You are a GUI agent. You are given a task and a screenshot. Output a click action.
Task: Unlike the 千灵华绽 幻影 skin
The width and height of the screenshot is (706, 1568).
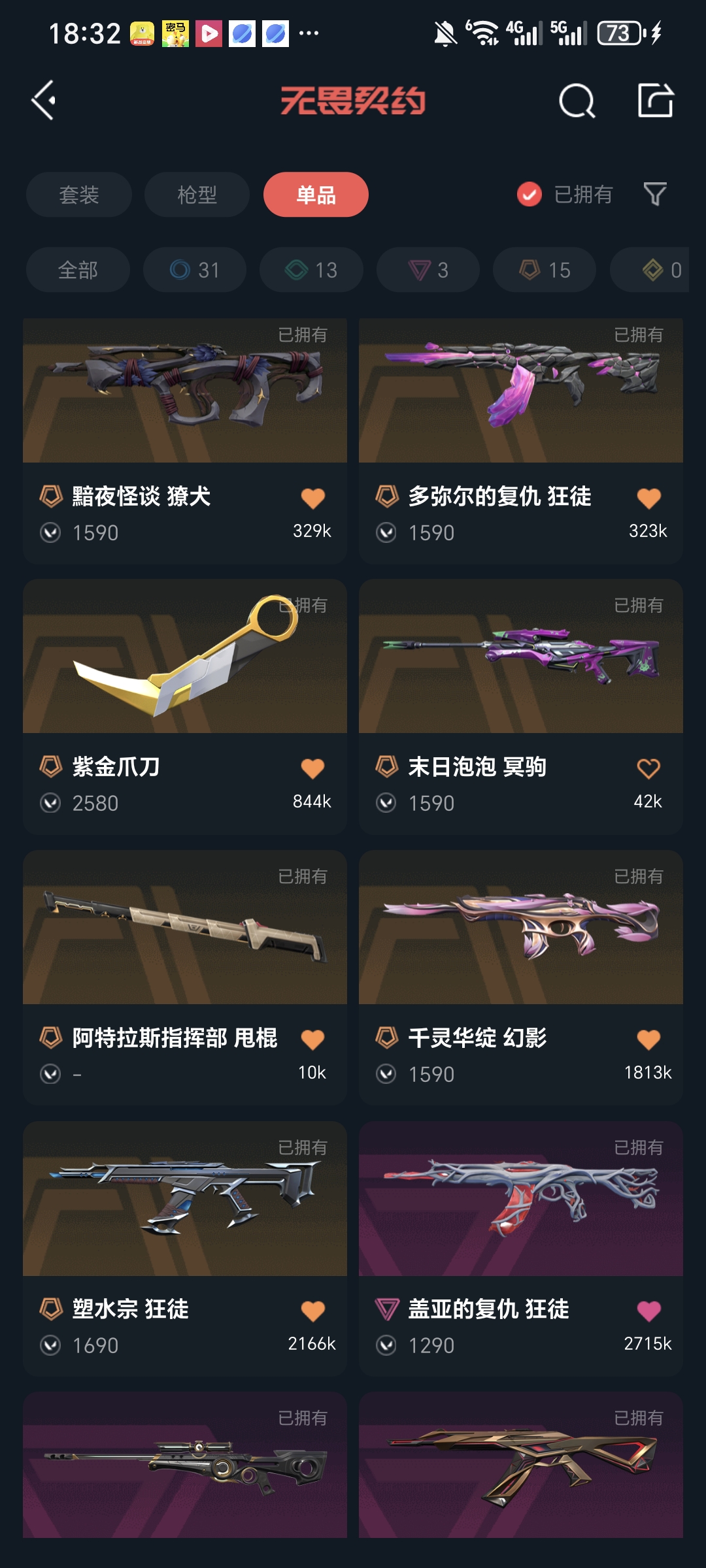[x=648, y=1039]
